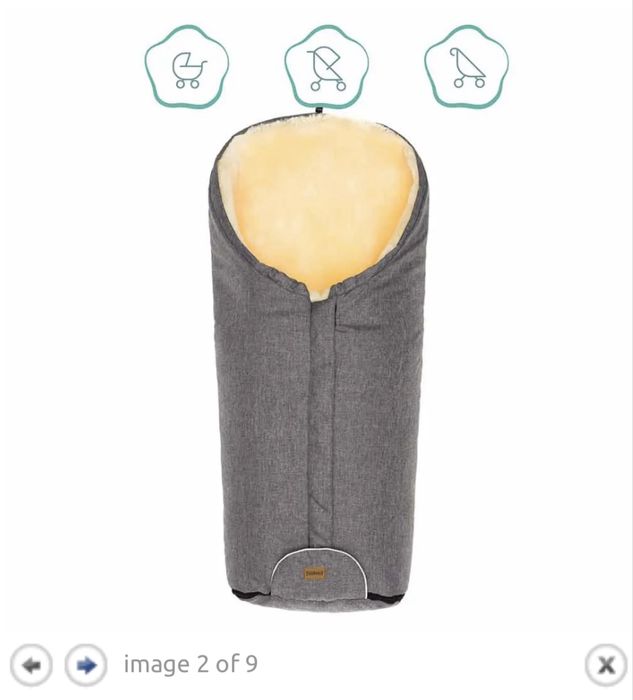Go to the previous image

pyautogui.click(x=31, y=665)
